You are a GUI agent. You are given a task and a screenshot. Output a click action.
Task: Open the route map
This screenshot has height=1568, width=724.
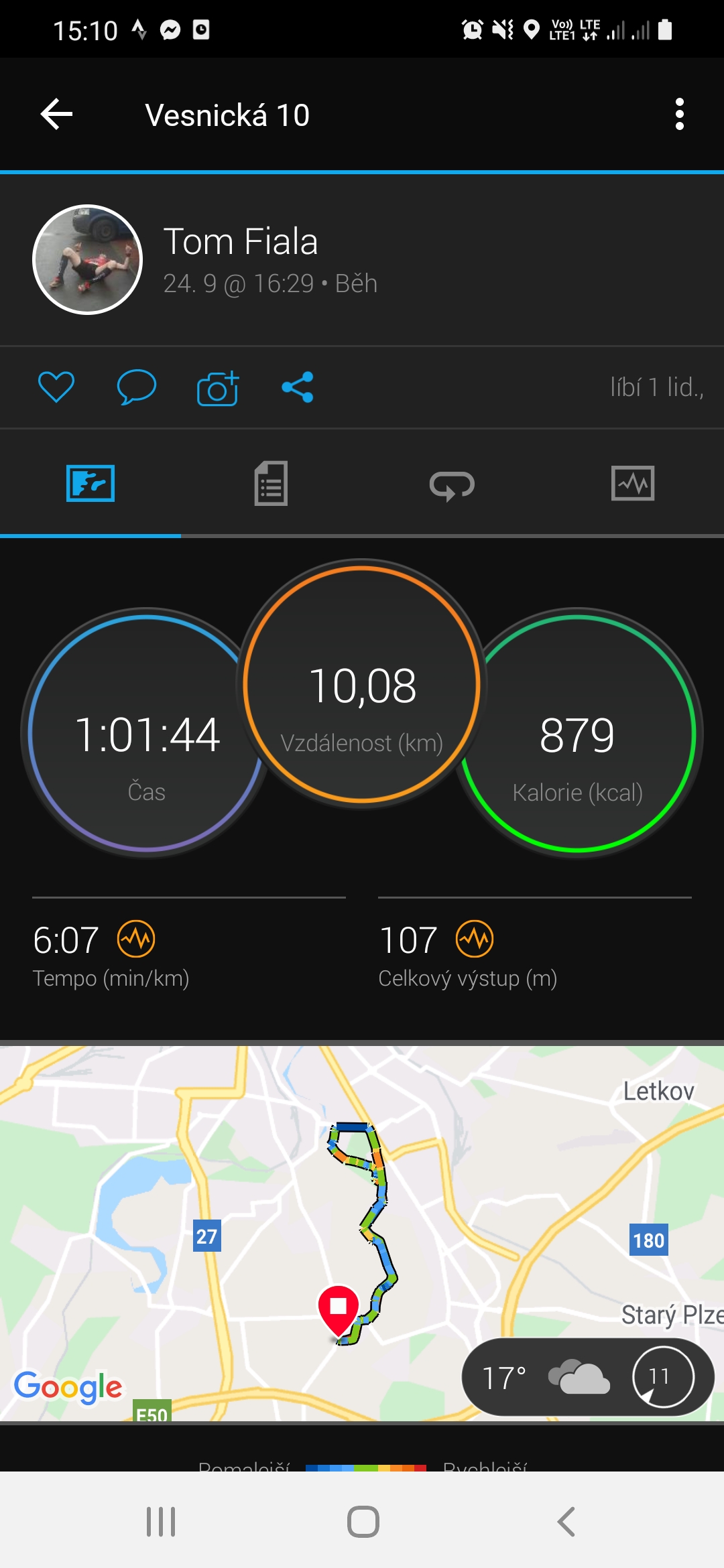[x=362, y=1233]
